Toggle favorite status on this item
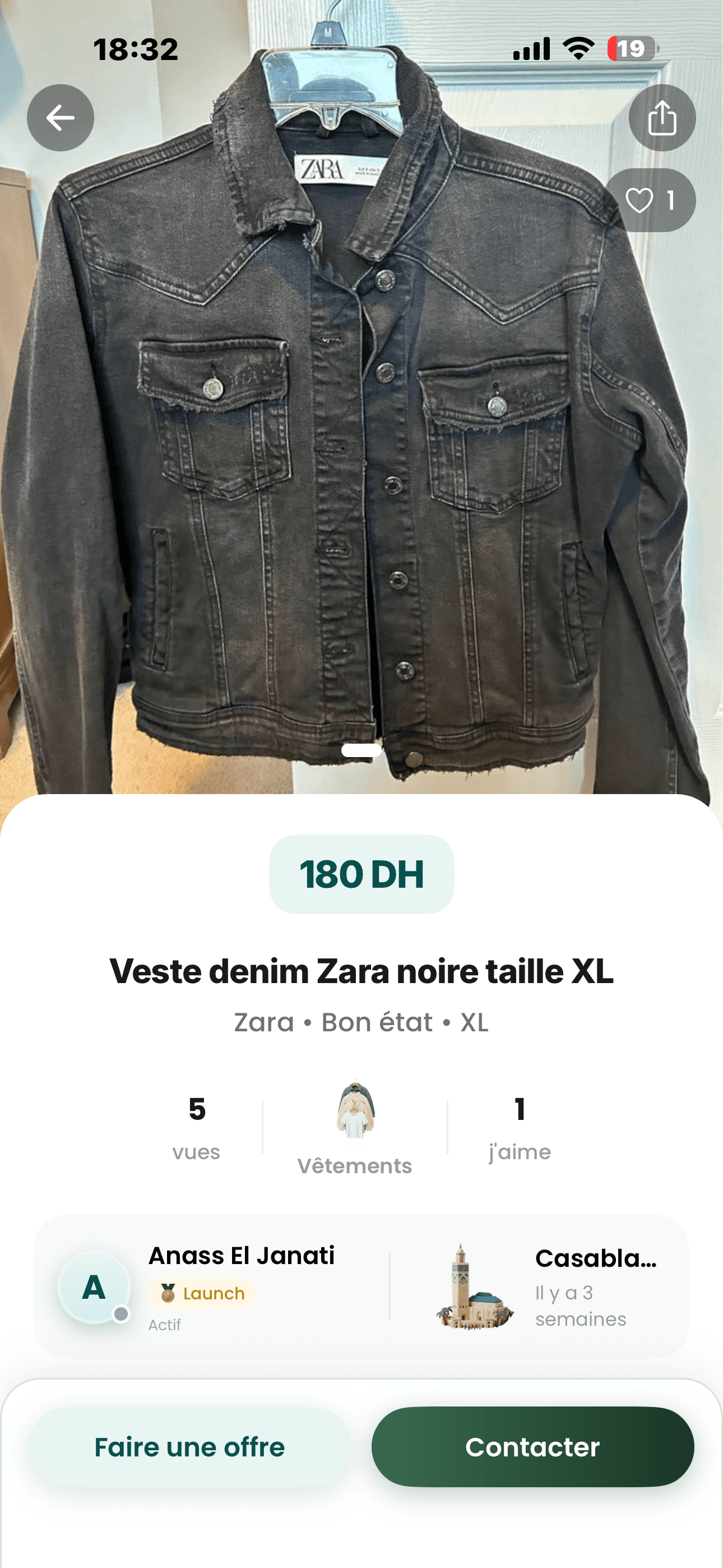This screenshot has width=723, height=1568. (x=654, y=201)
